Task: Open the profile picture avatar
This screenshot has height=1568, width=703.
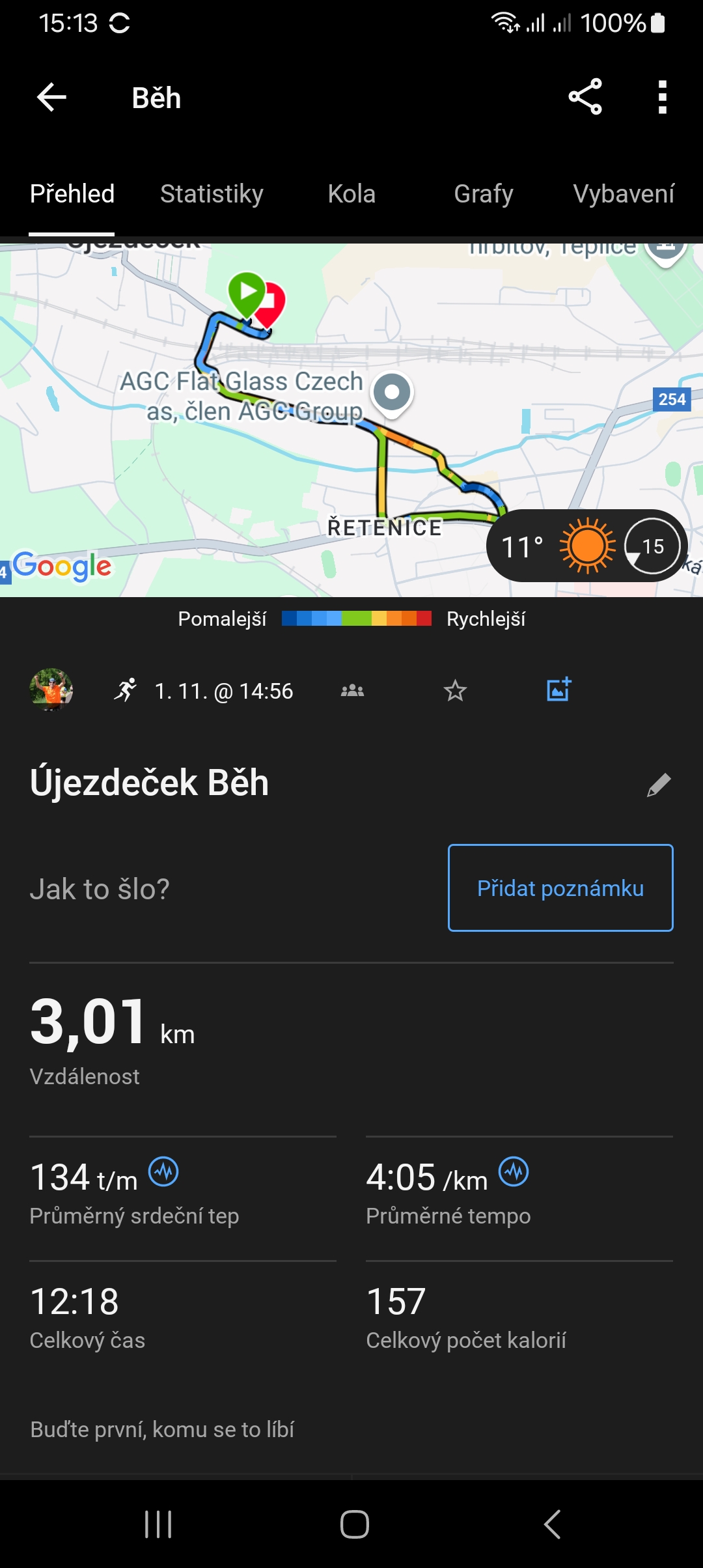Action: point(51,690)
